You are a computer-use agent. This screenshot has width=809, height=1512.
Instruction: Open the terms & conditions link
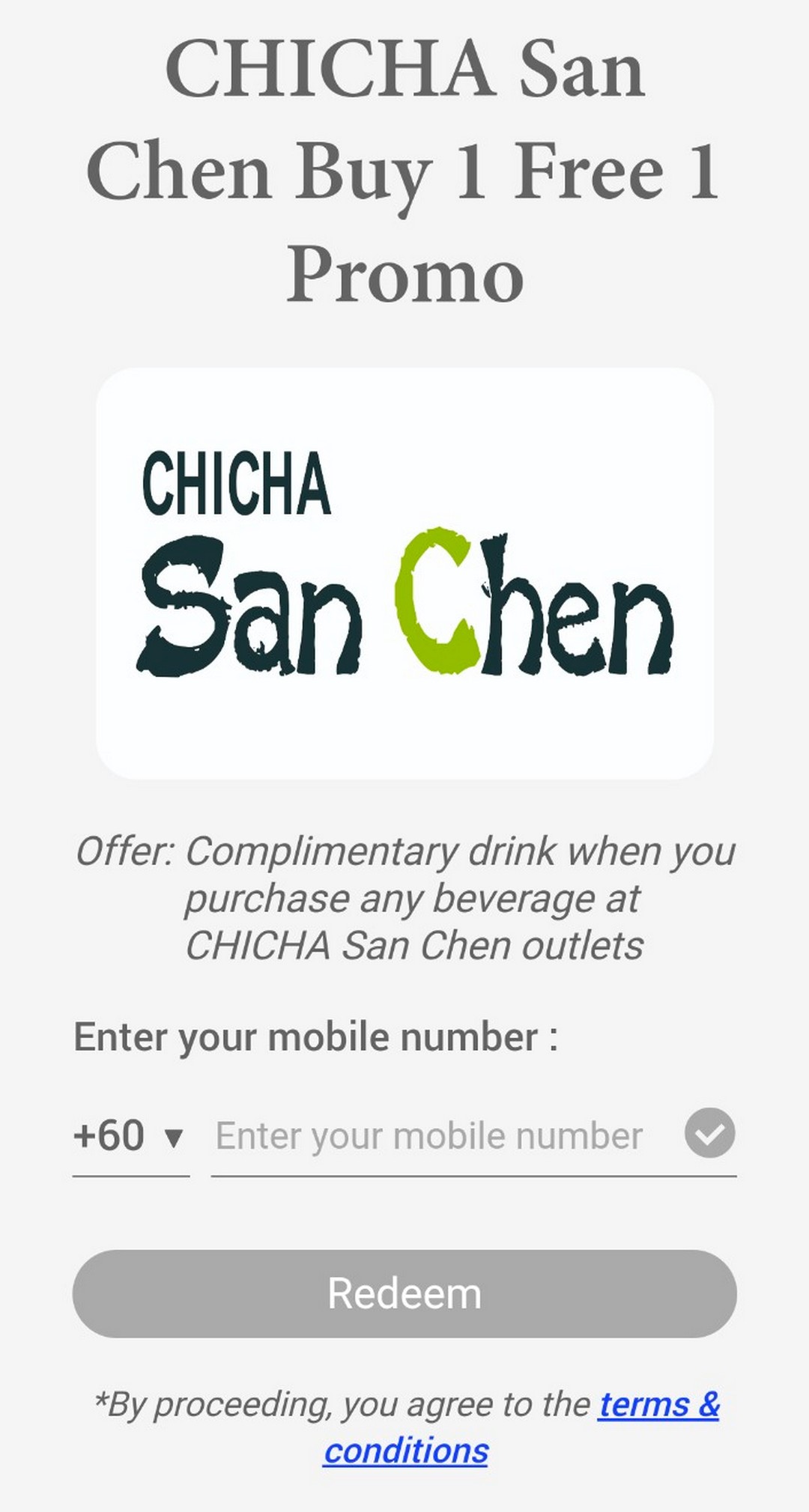[521, 1427]
